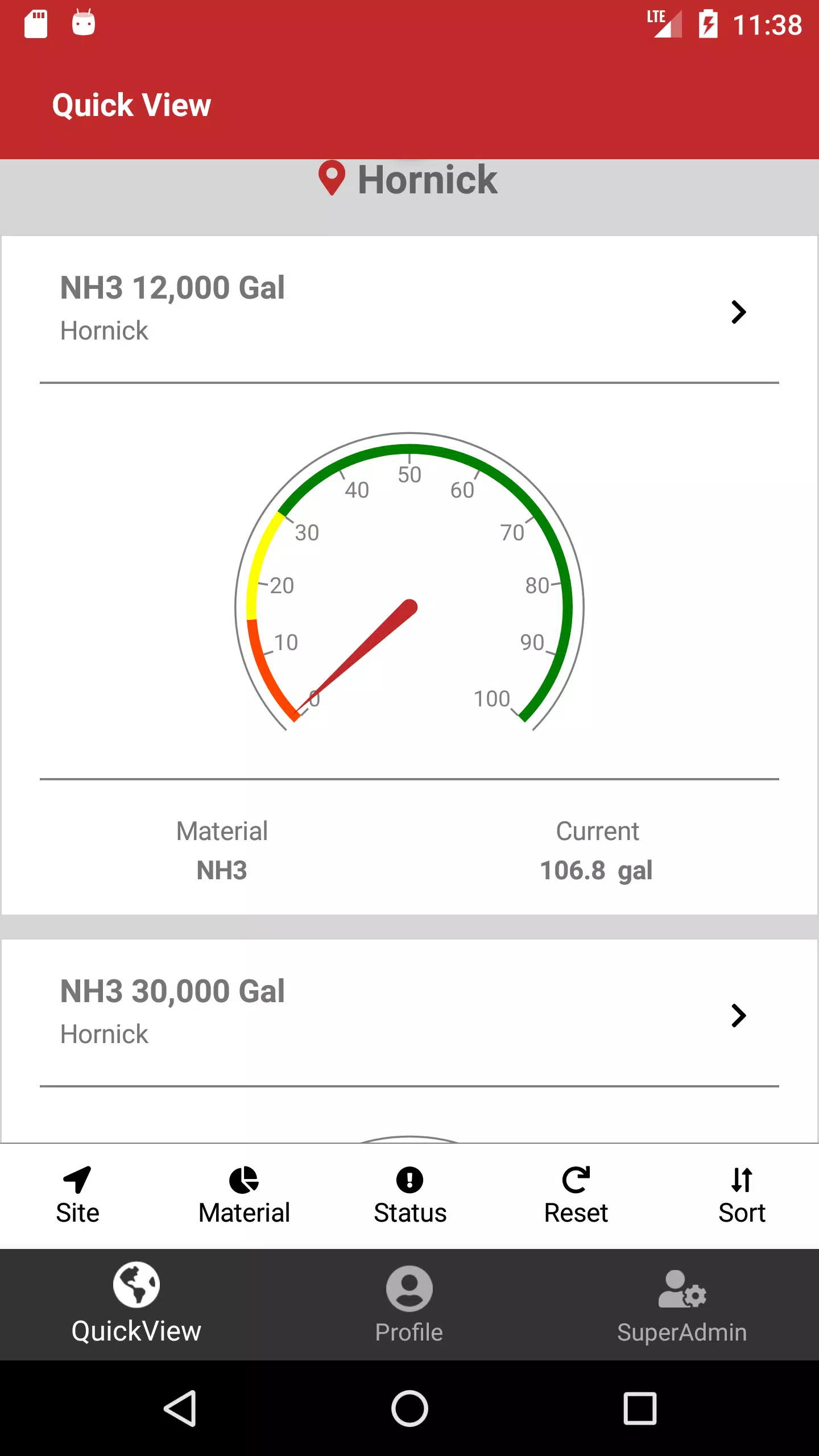This screenshot has height=1456, width=819.
Task: Open the NH3 12,000 Gal tank details
Action: click(x=409, y=311)
